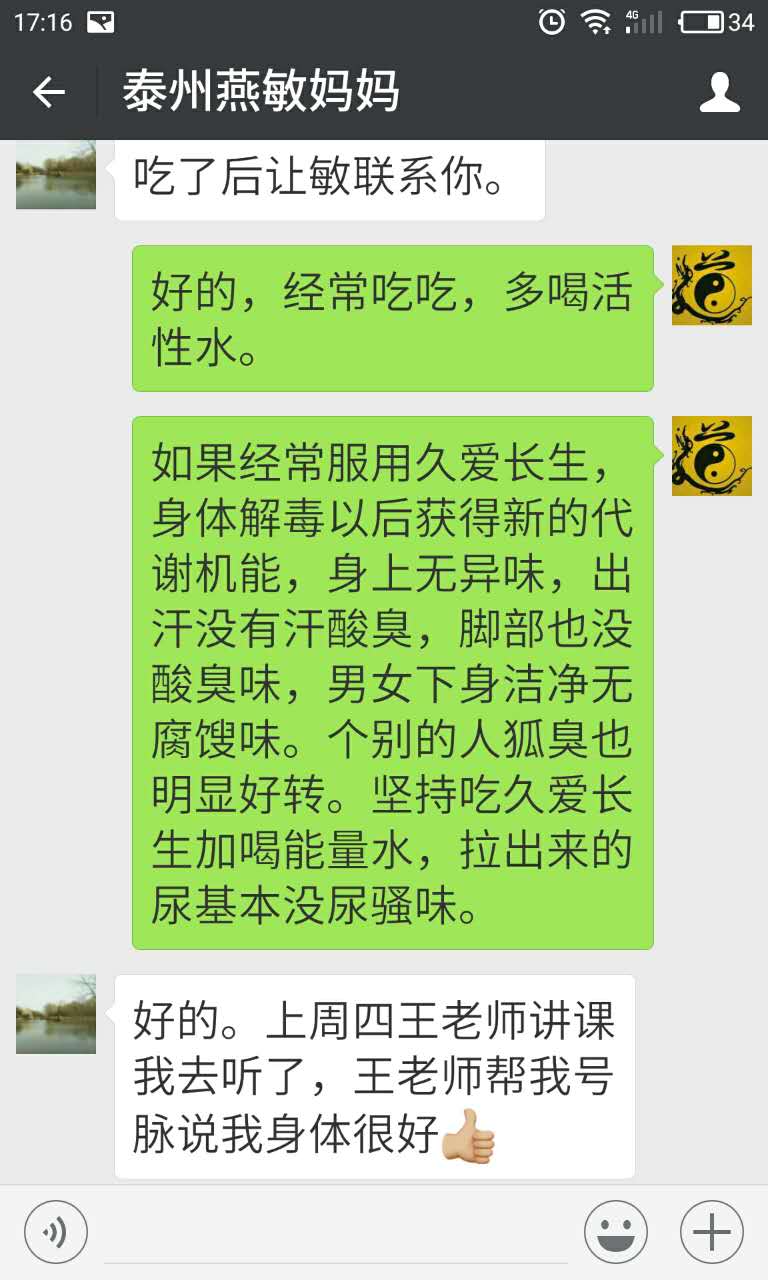
Task: Open the chat info profile icon
Action: pyautogui.click(x=718, y=93)
